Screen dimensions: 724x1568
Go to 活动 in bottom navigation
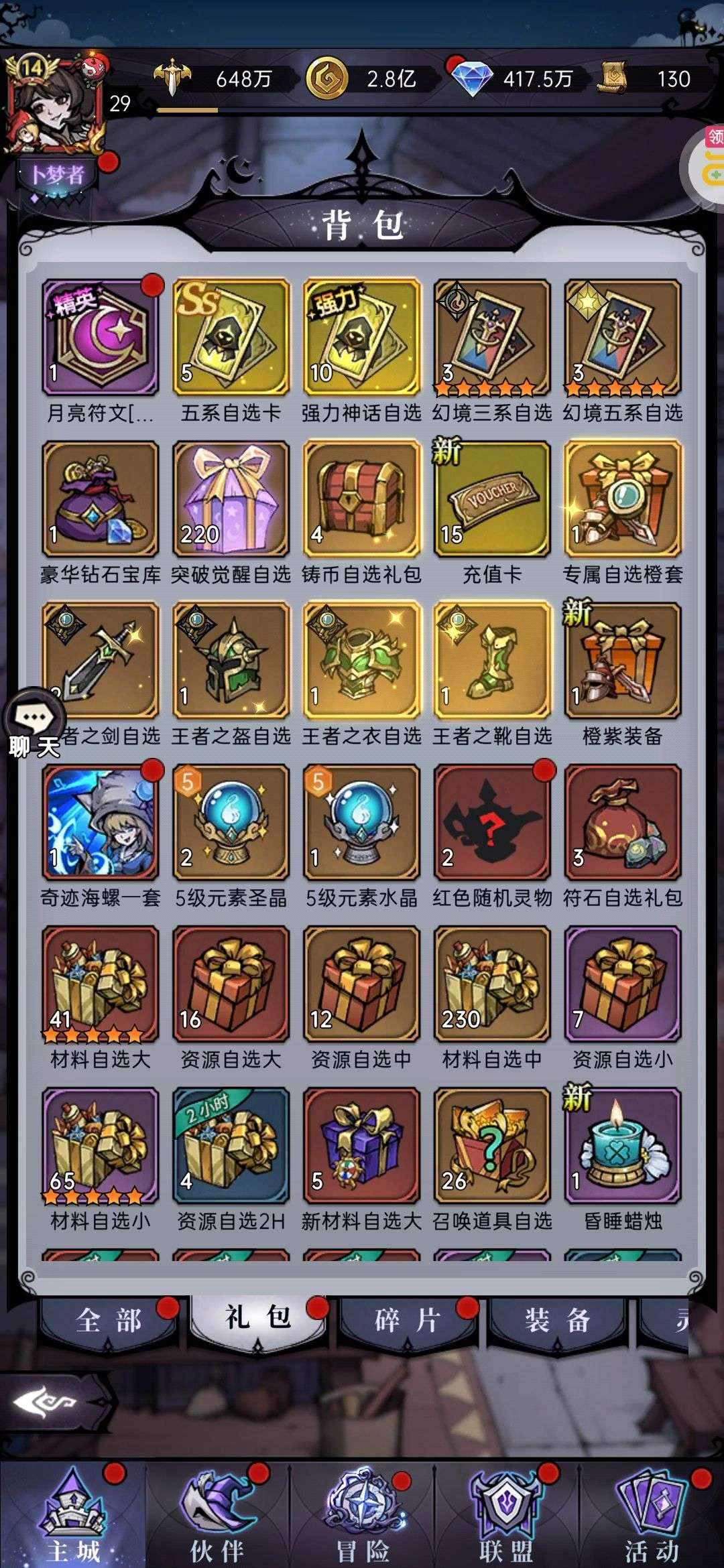click(652, 1516)
